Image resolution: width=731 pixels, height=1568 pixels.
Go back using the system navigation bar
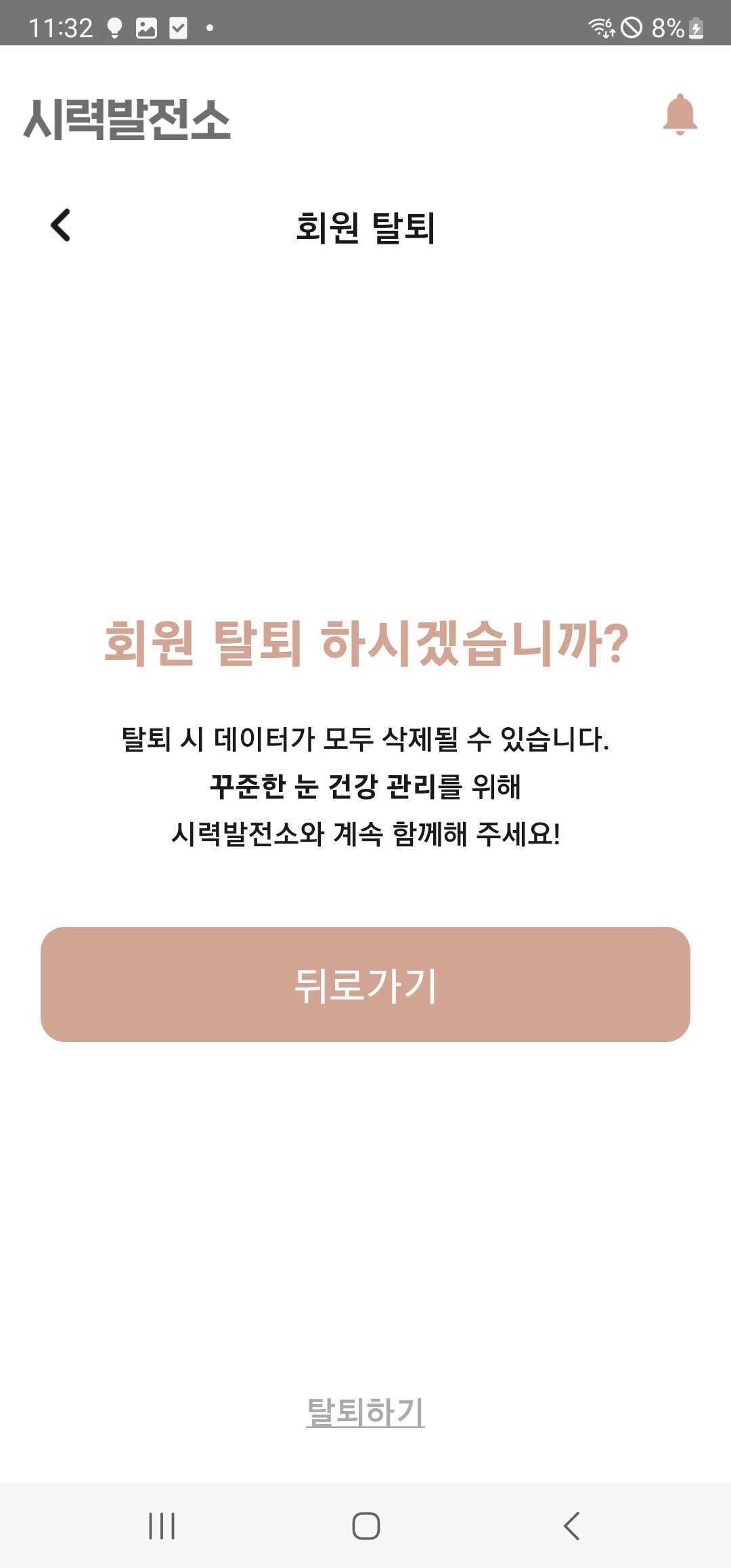pos(572,1525)
